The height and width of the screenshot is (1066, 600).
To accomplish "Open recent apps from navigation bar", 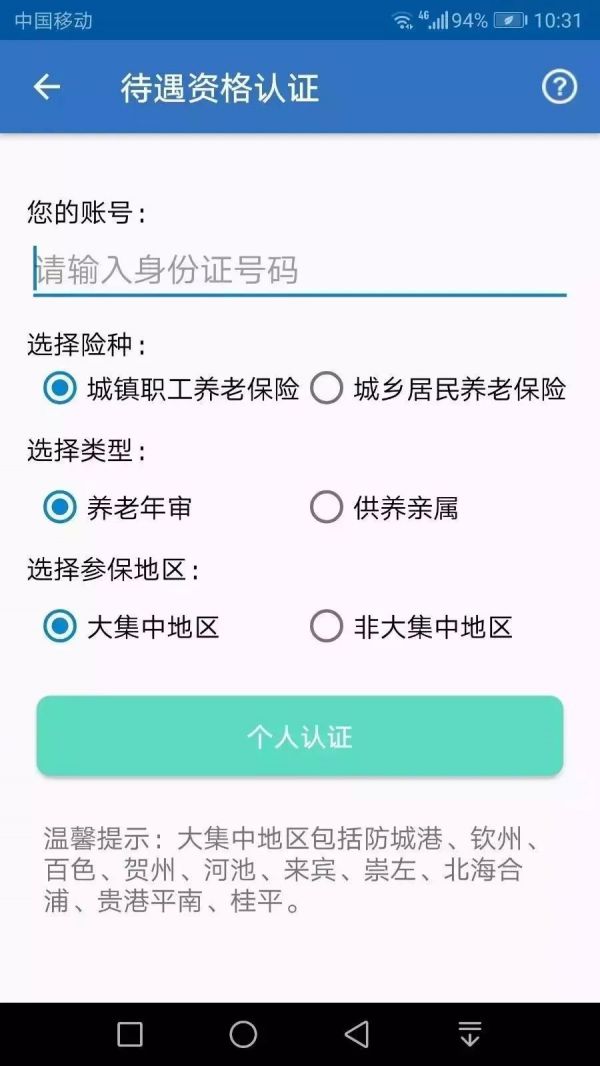I will point(130,1034).
